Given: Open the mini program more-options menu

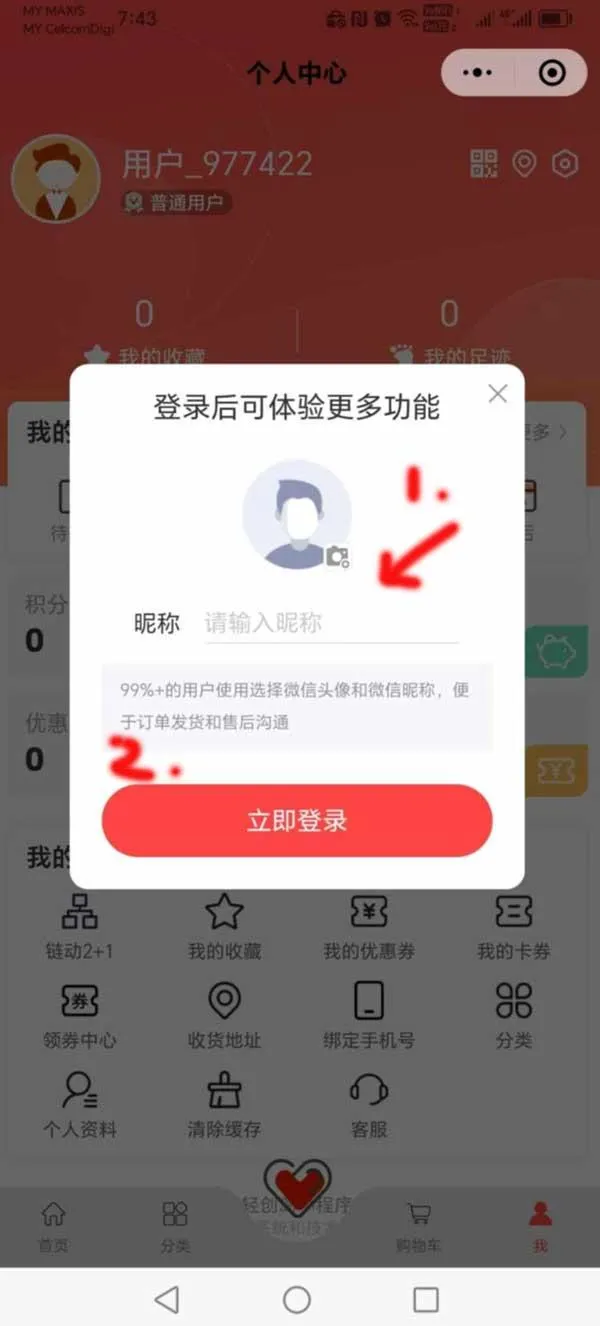Looking at the screenshot, I should [478, 73].
